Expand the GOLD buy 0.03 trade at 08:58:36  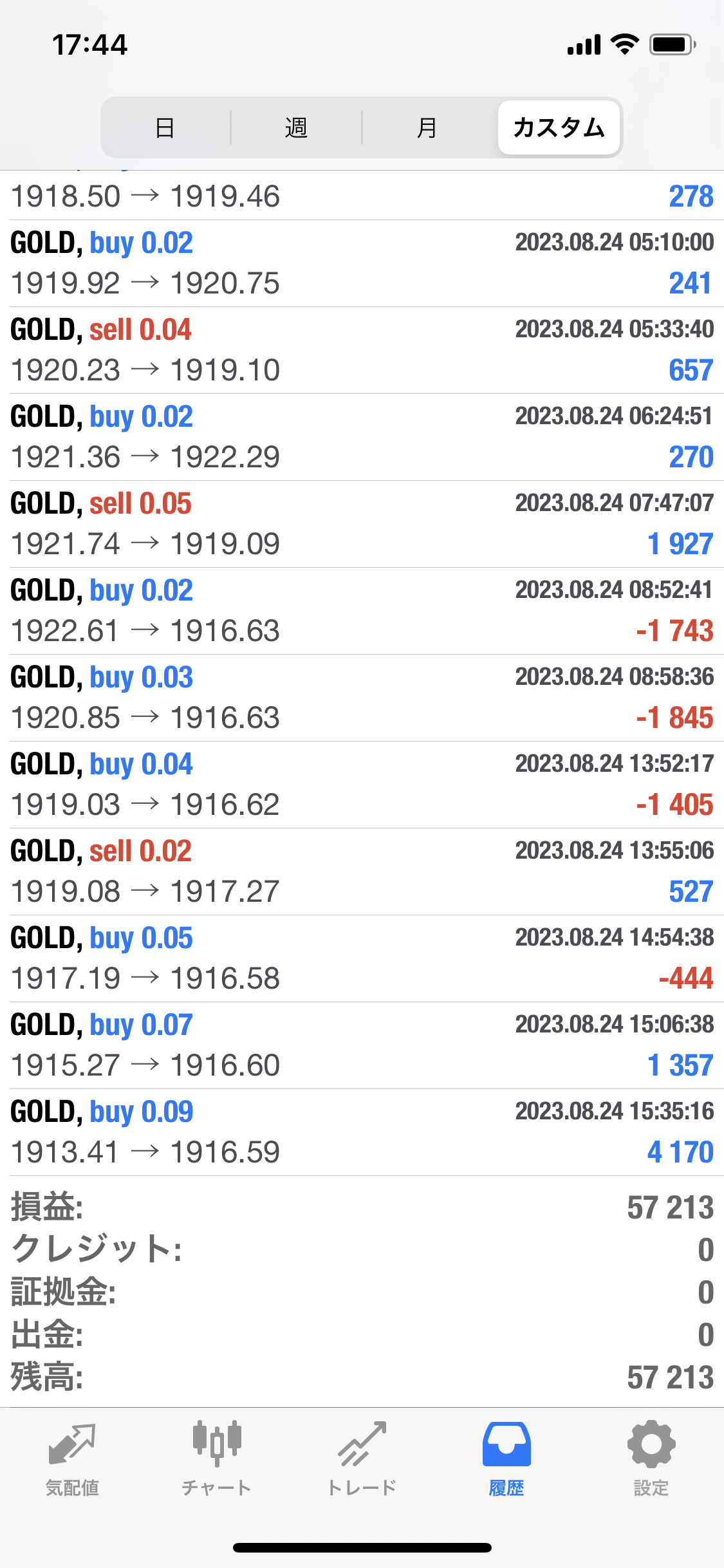pos(362,698)
